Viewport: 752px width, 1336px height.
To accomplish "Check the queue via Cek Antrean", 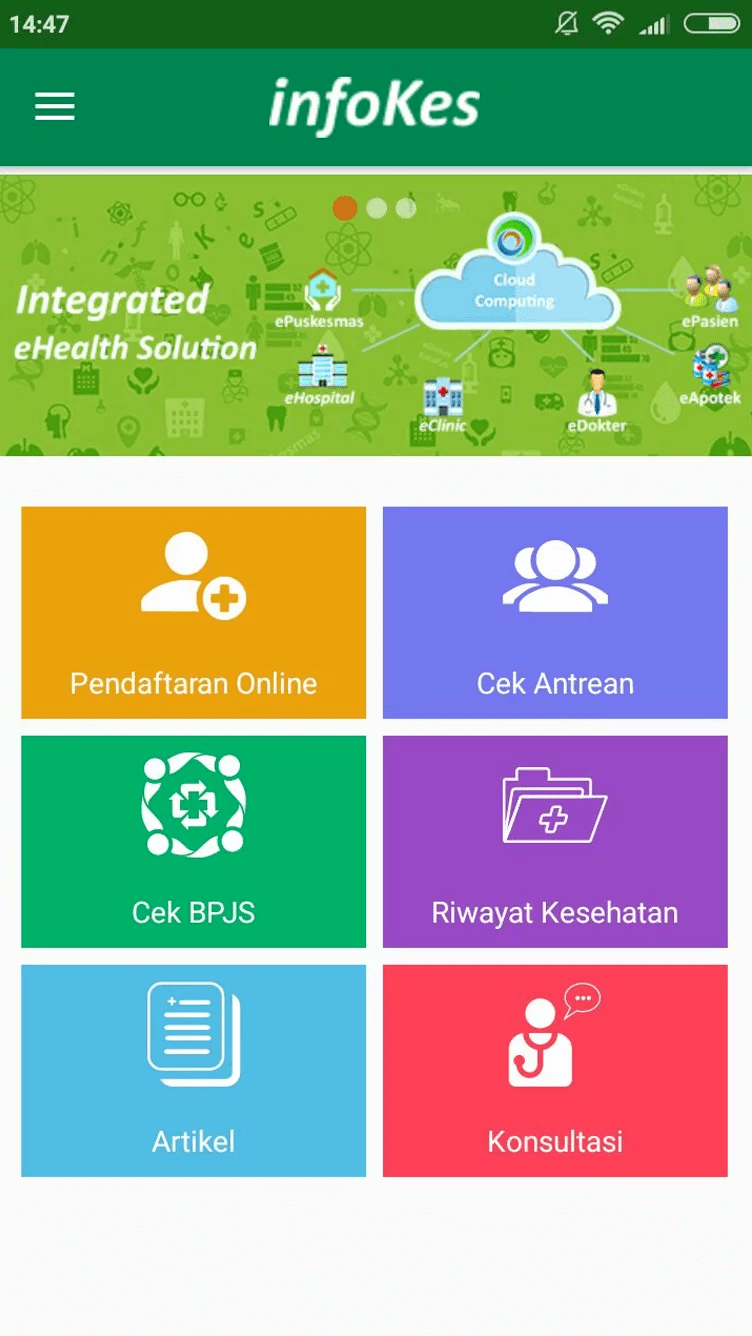I will click(x=555, y=612).
